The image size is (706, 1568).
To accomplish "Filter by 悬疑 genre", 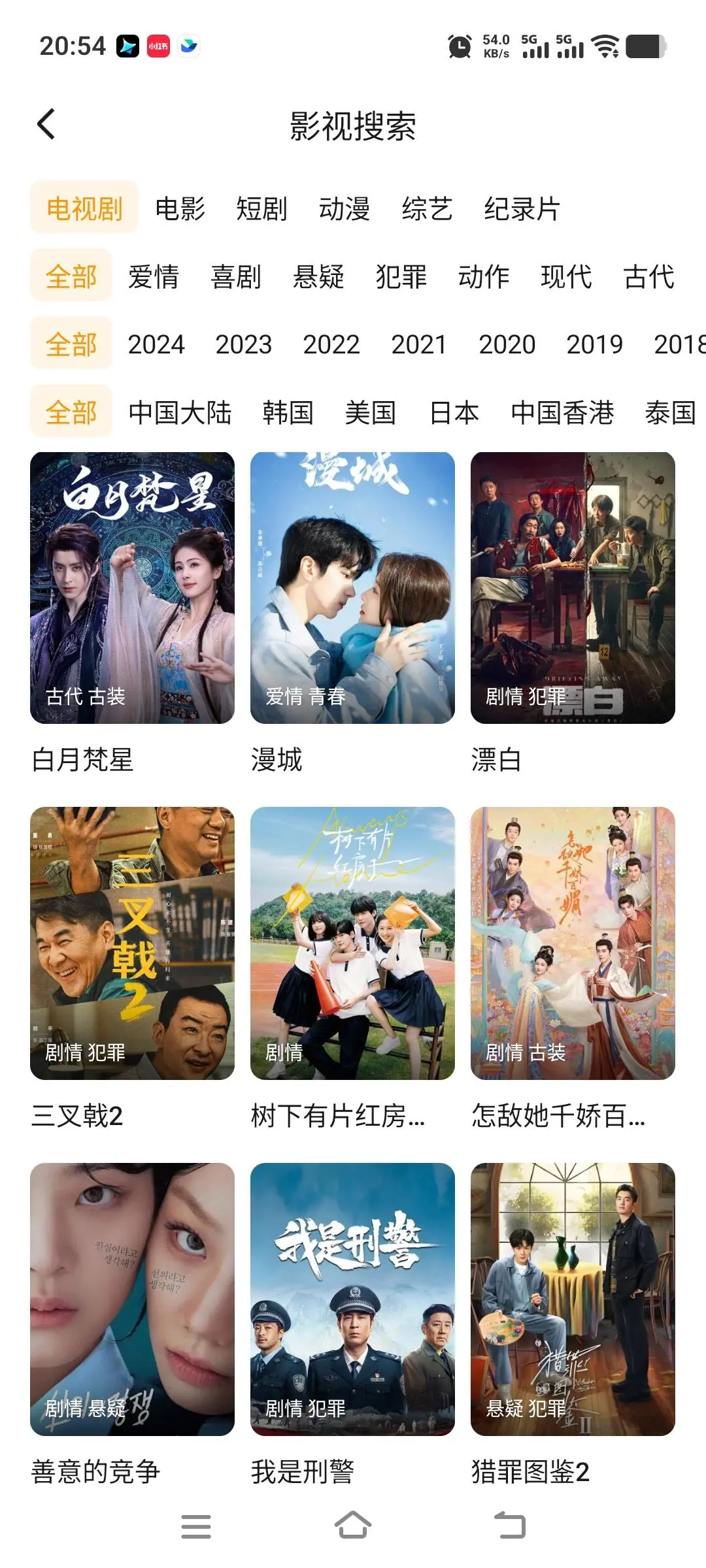I will 318,277.
